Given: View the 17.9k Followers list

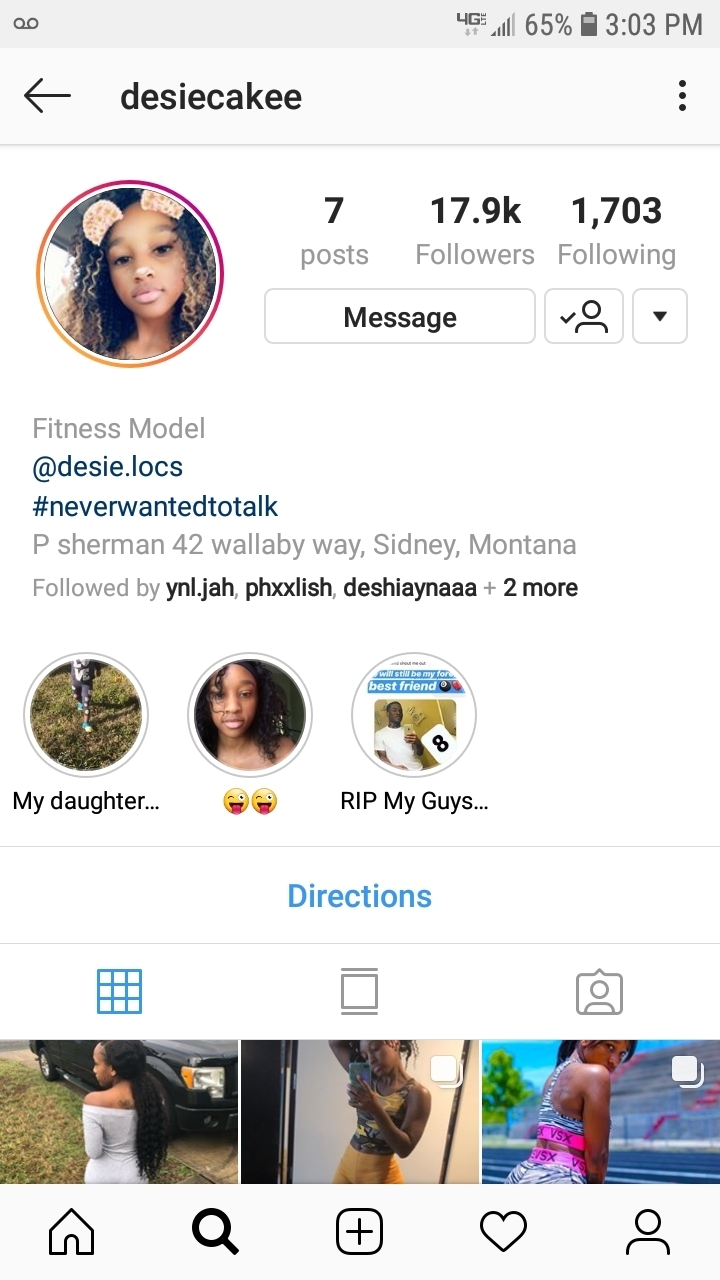Looking at the screenshot, I should click(475, 231).
